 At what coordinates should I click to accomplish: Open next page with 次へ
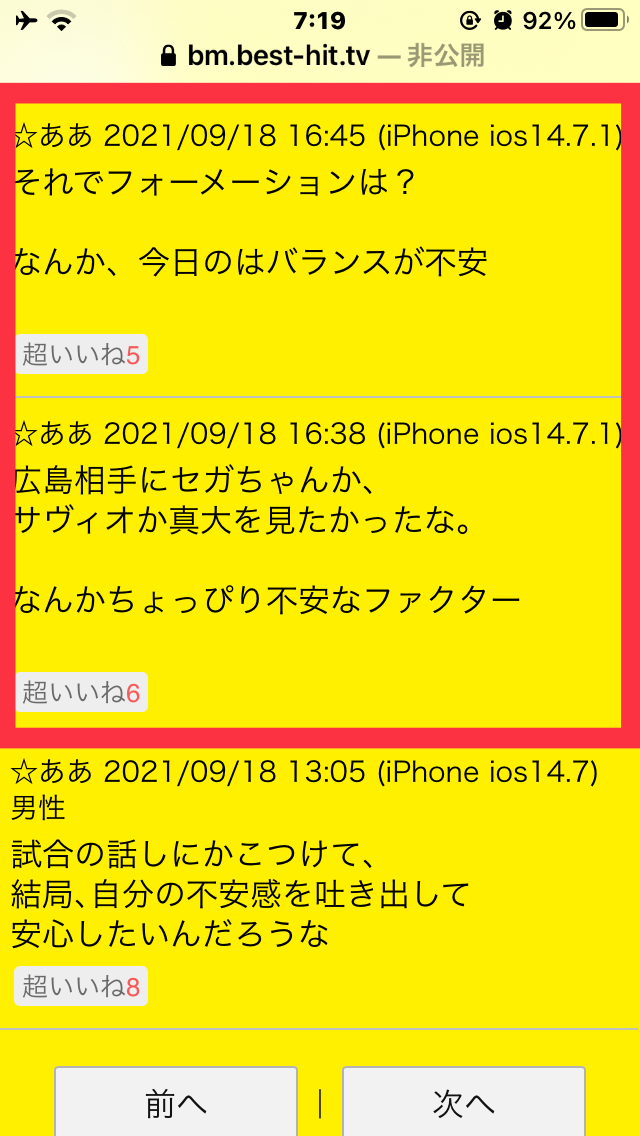[463, 1103]
